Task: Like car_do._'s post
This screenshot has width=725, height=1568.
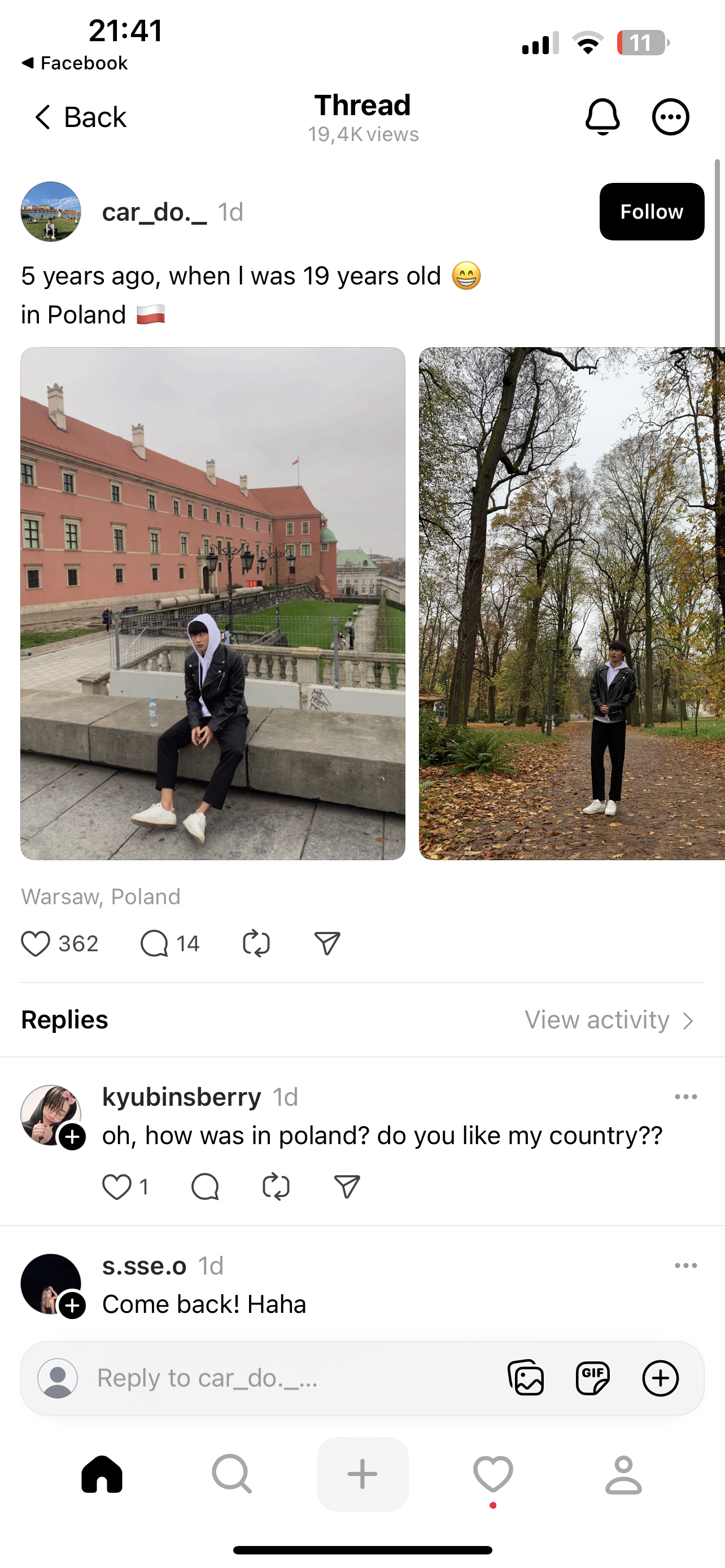Action: (36, 944)
